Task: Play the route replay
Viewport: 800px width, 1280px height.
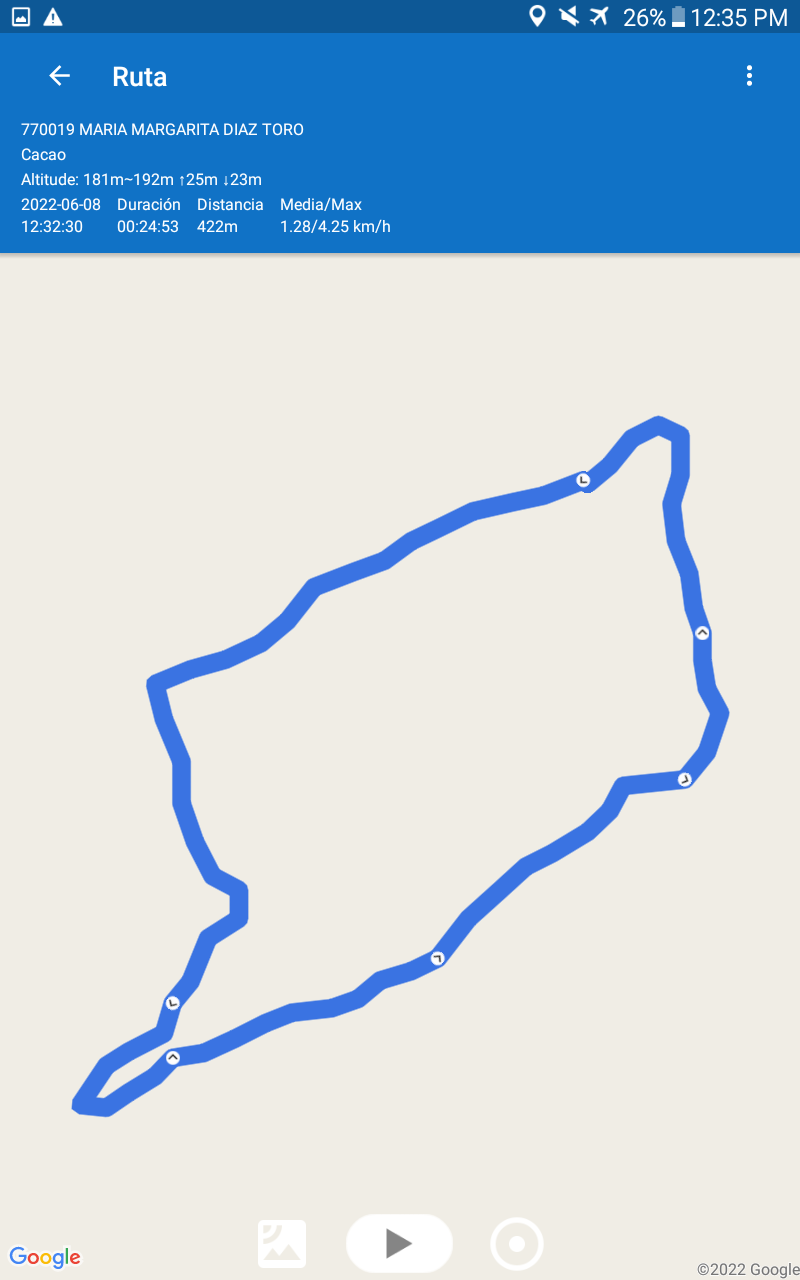Action: [x=399, y=1243]
